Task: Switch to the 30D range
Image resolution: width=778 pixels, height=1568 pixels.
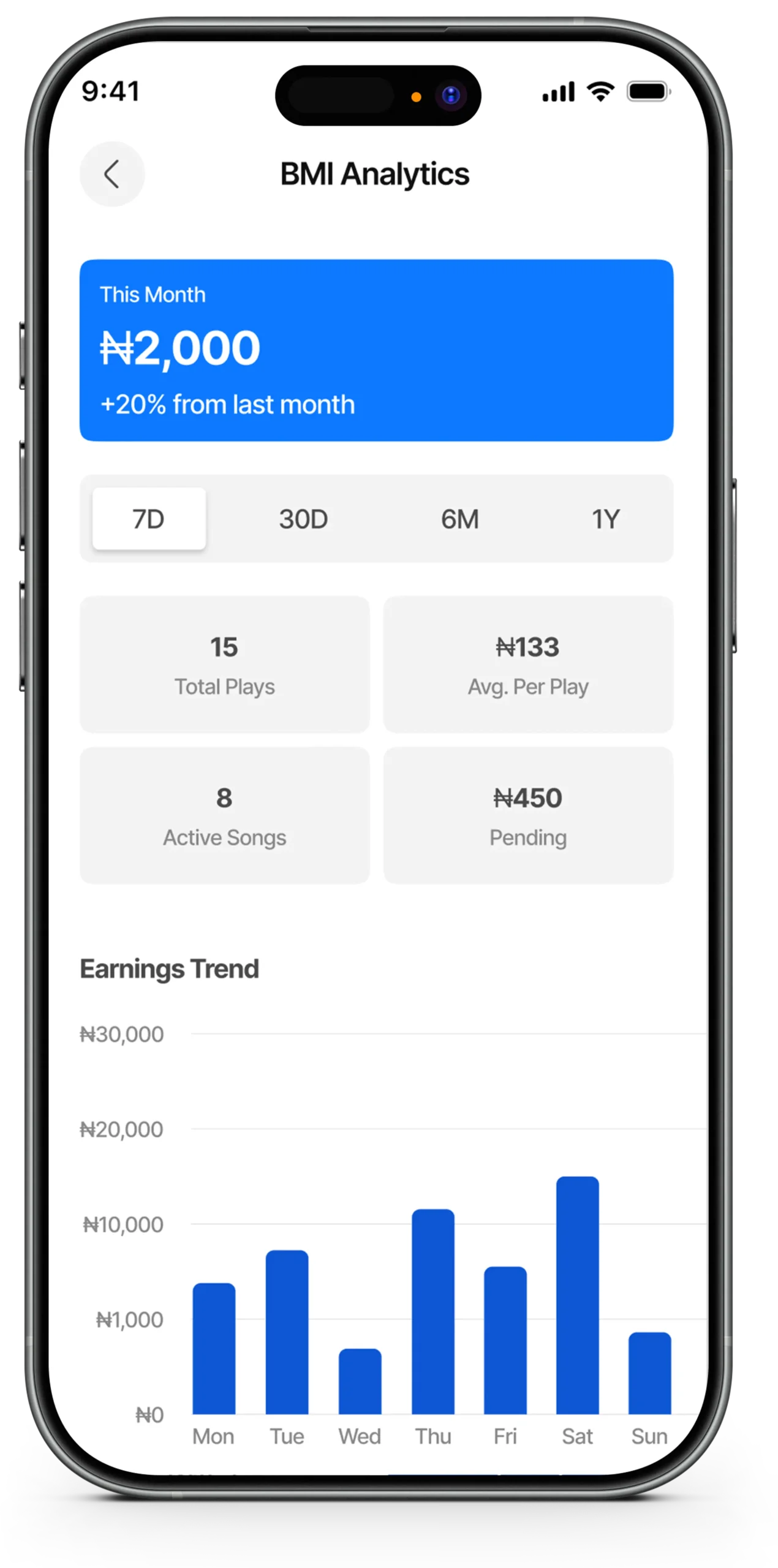Action: pos(304,519)
